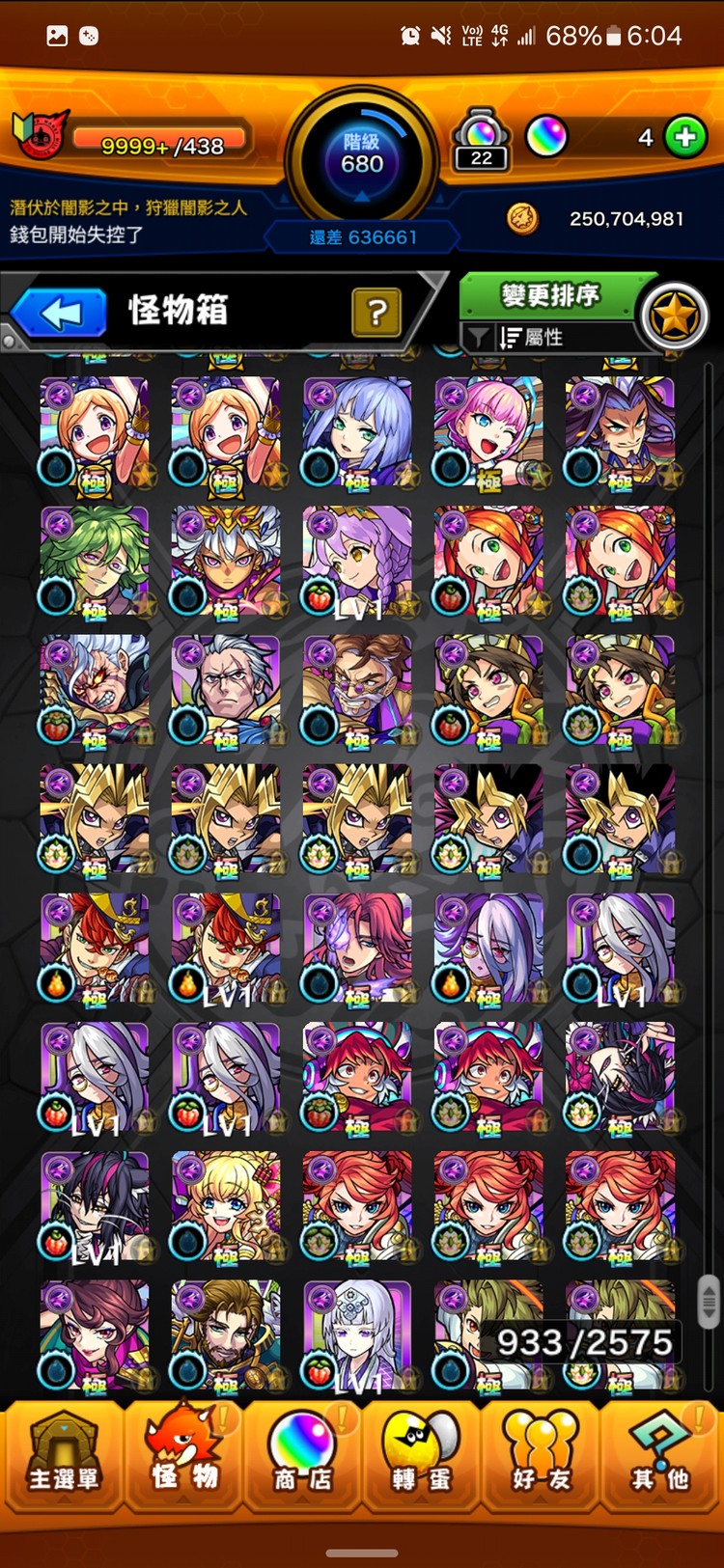Tap the scrollbar handle on the right
The height and width of the screenshot is (1568, 724).
[x=709, y=1300]
